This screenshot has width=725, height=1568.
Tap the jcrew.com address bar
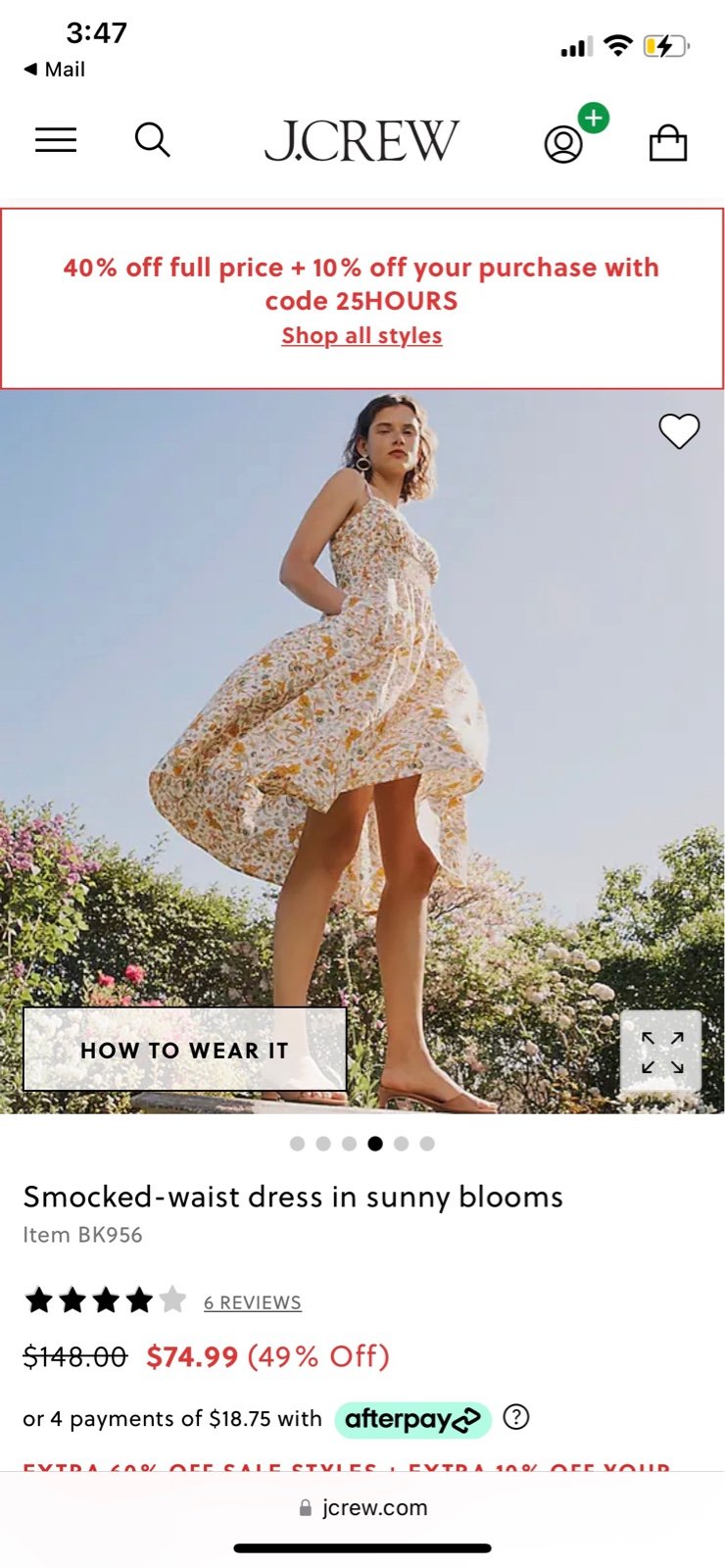tap(362, 1507)
